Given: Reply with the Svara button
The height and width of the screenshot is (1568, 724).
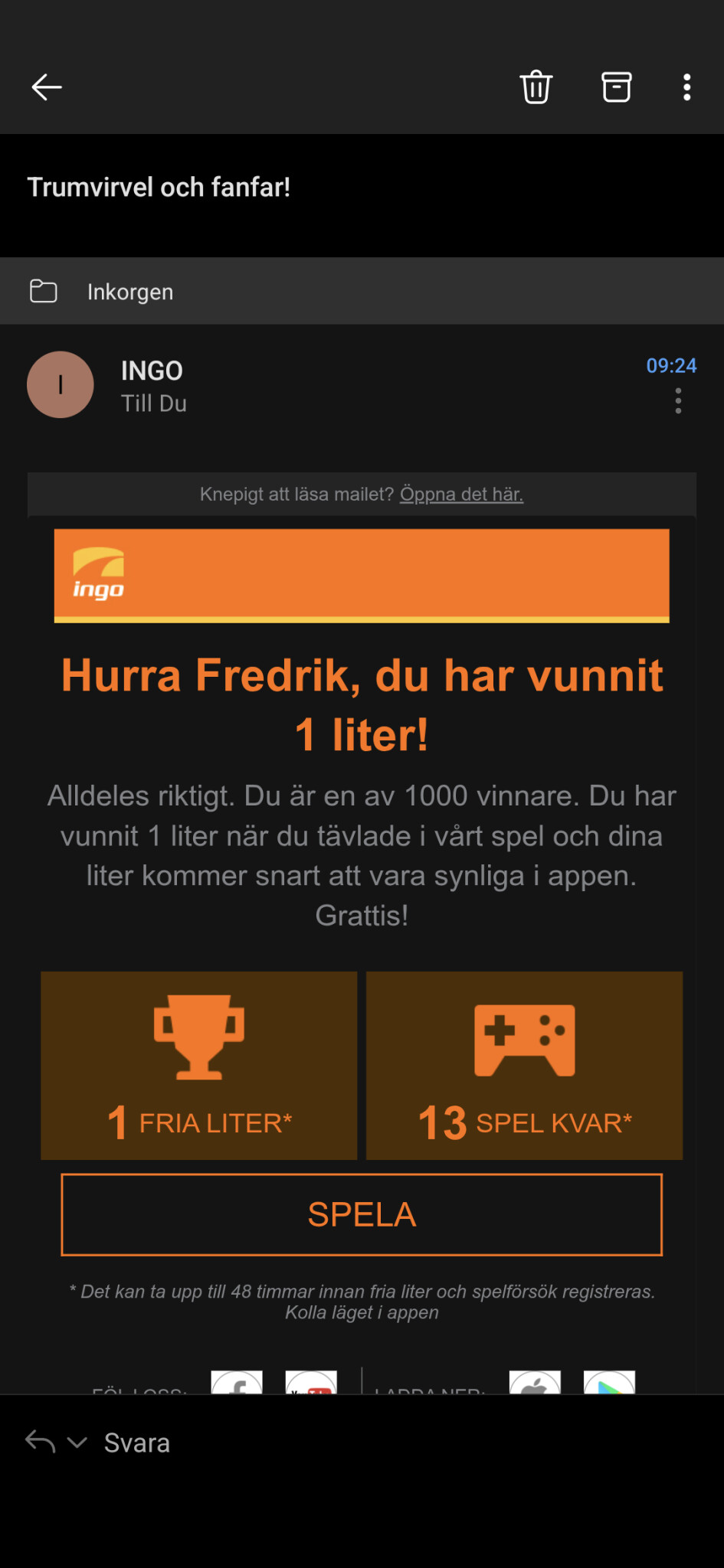Looking at the screenshot, I should pyautogui.click(x=136, y=1442).
